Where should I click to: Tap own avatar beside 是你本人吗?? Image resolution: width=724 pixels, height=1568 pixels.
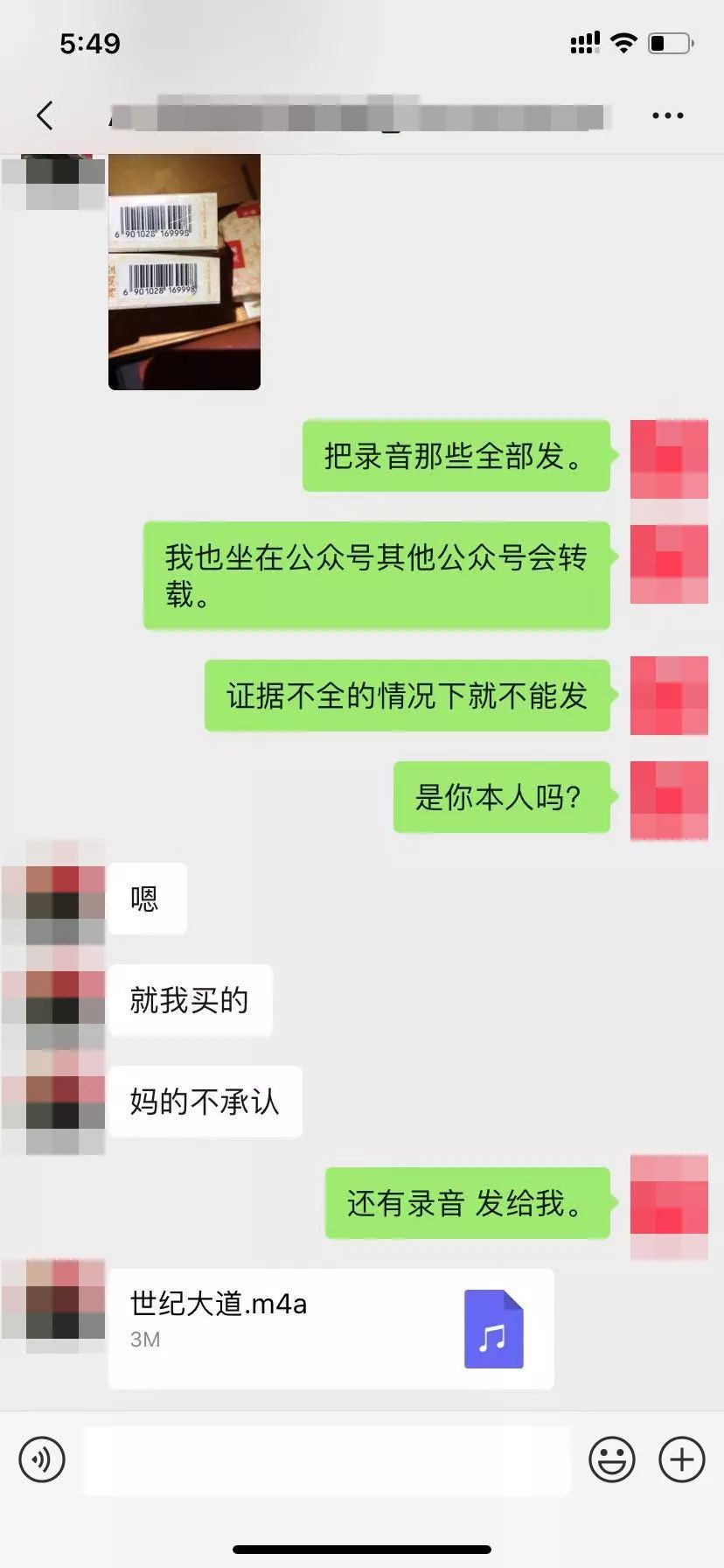pyautogui.click(x=669, y=798)
